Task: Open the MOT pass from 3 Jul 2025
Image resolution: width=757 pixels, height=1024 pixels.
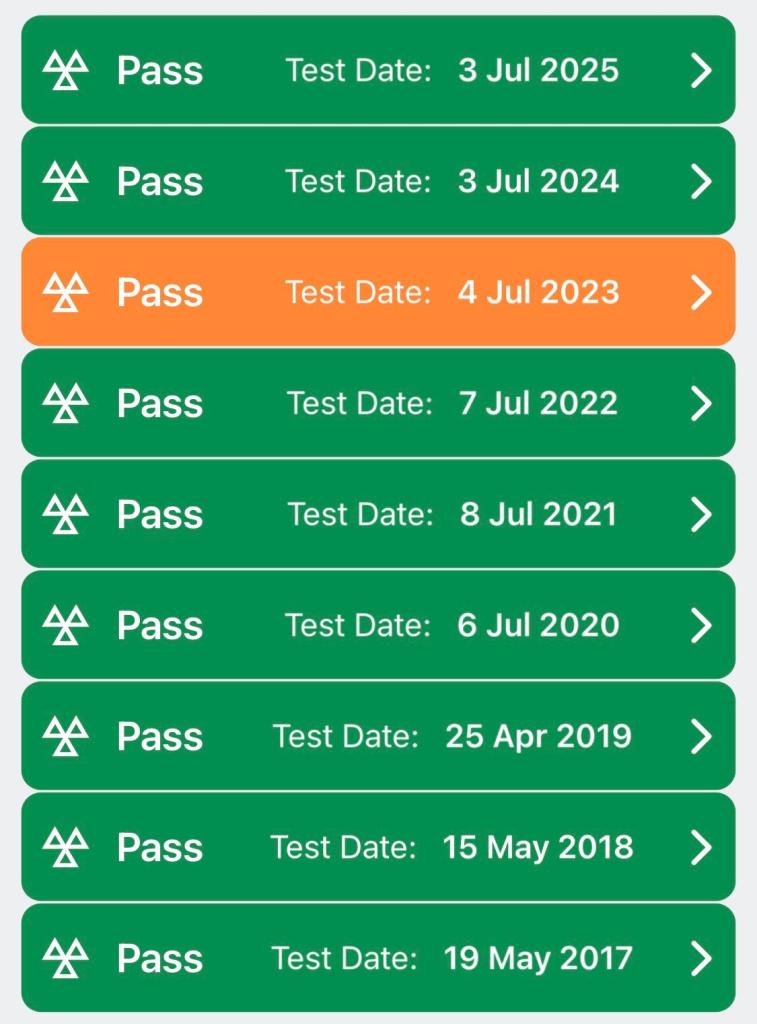Action: point(378,70)
